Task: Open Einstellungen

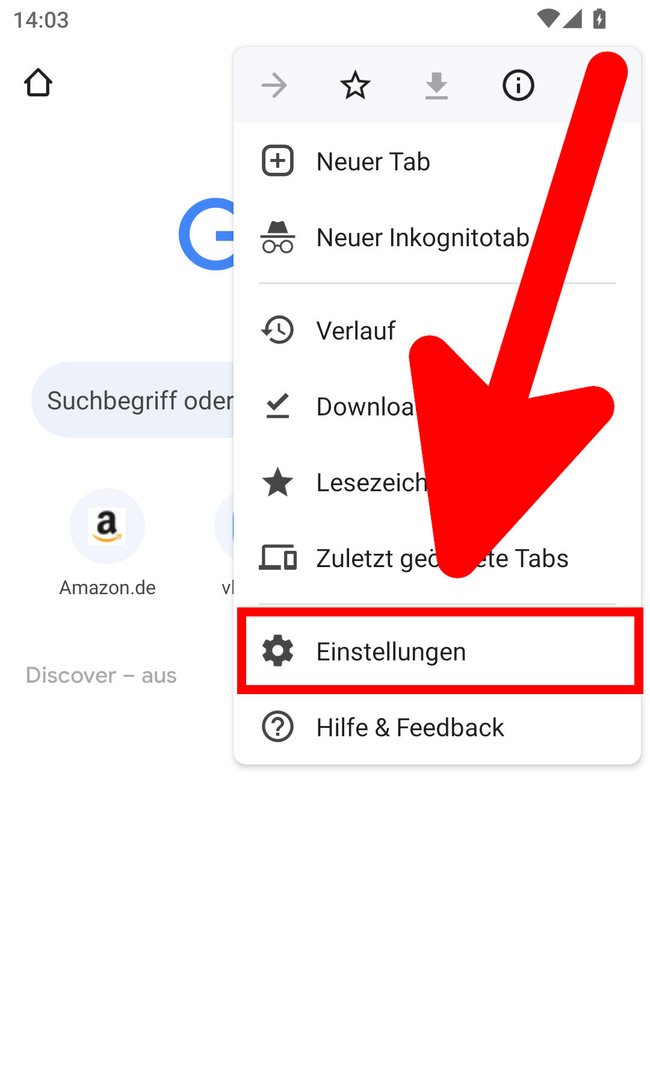Action: pyautogui.click(x=437, y=652)
